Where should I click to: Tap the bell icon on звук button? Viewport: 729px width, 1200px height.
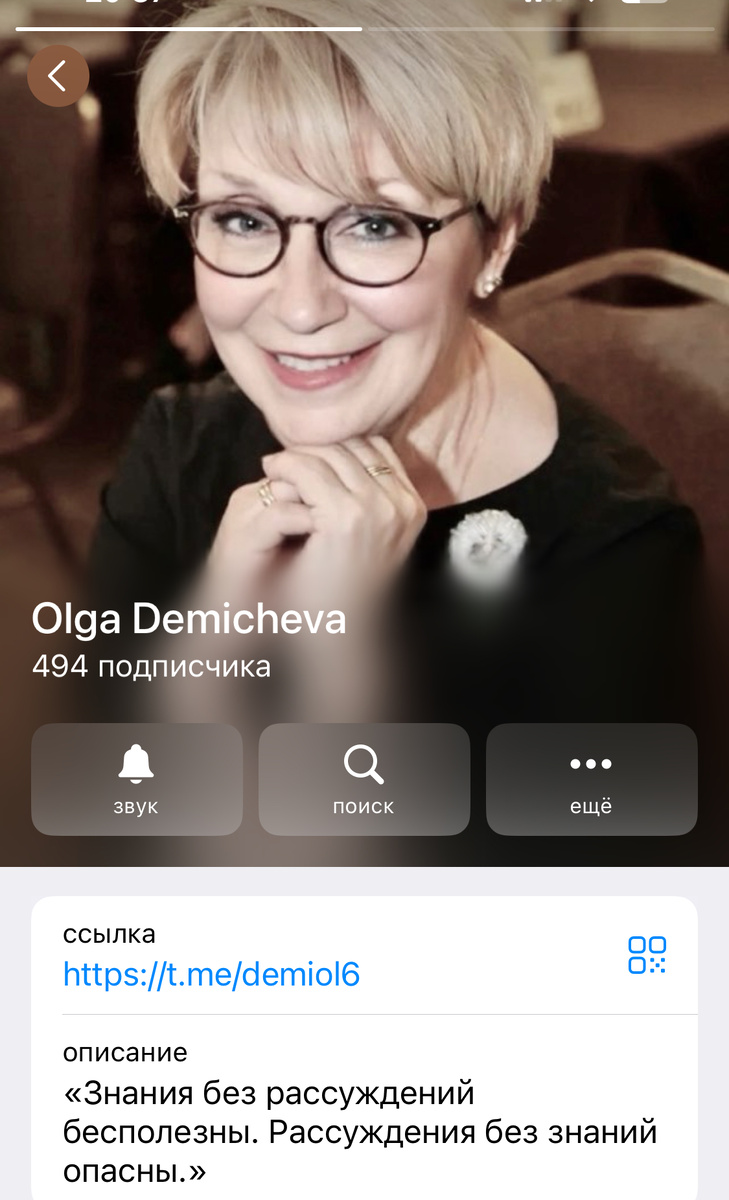tap(136, 765)
